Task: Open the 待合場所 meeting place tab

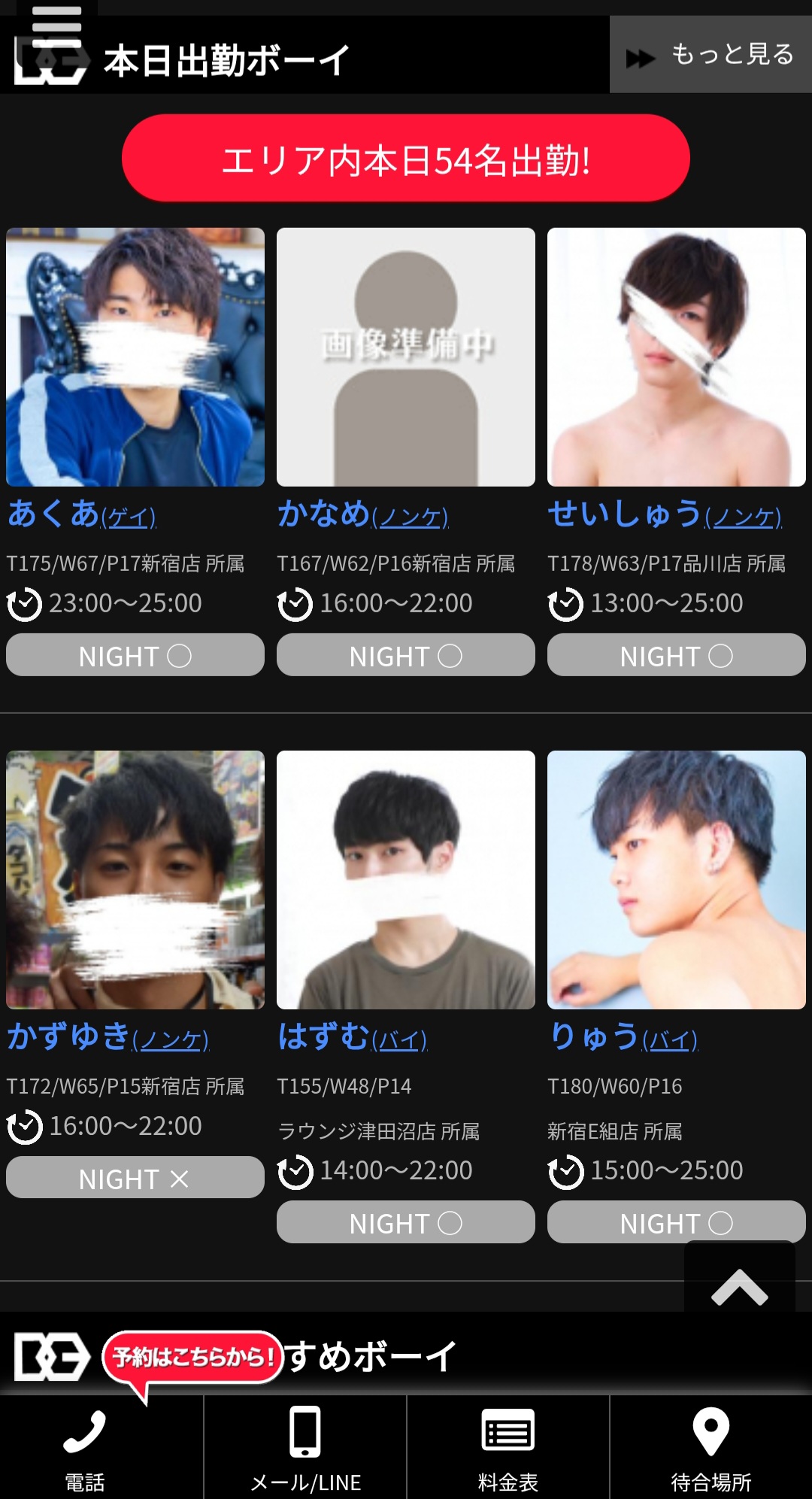Action: [x=710, y=1448]
